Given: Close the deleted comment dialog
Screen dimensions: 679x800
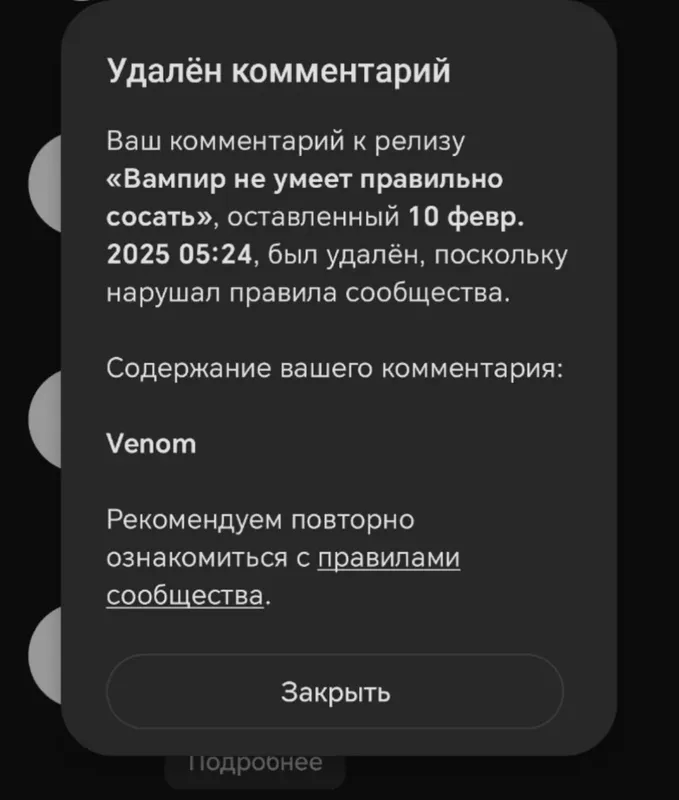Looking at the screenshot, I should tap(335, 691).
